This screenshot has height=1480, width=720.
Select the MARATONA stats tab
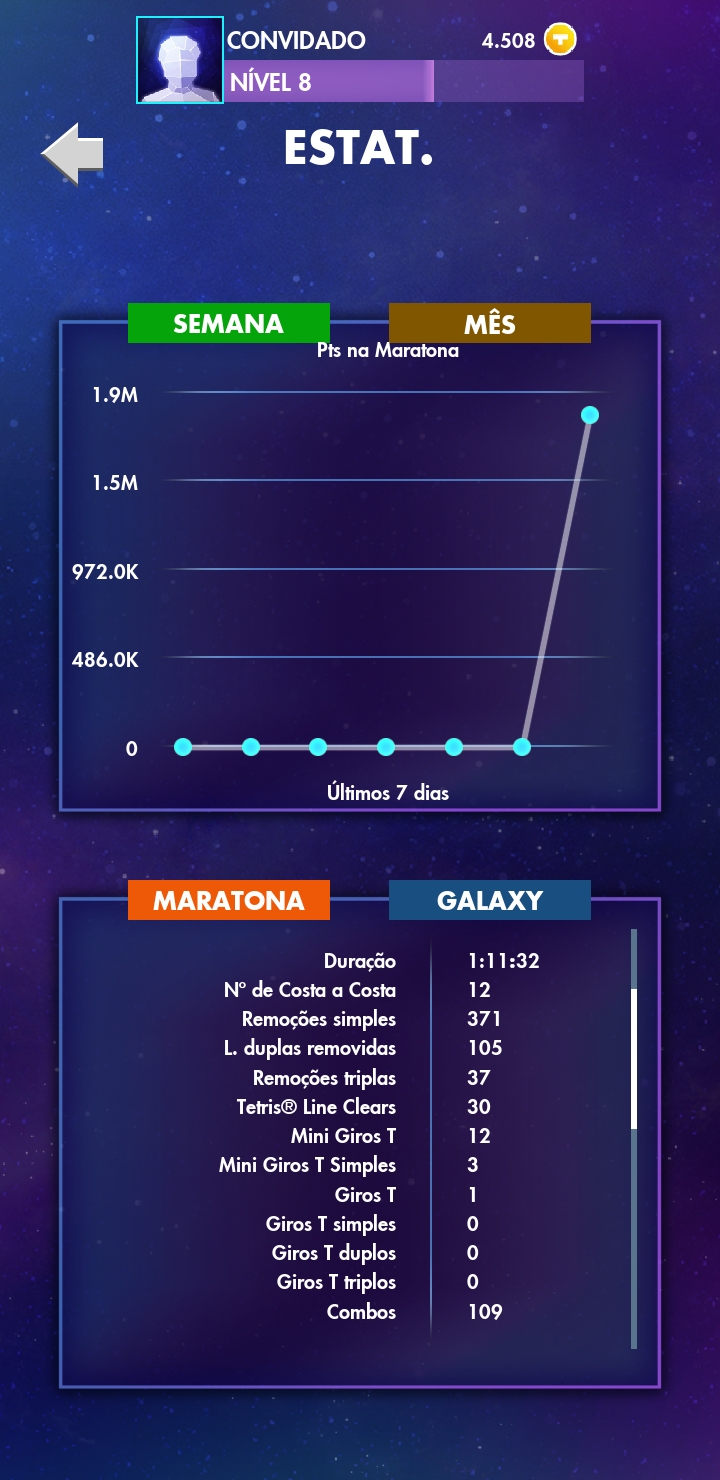point(228,900)
